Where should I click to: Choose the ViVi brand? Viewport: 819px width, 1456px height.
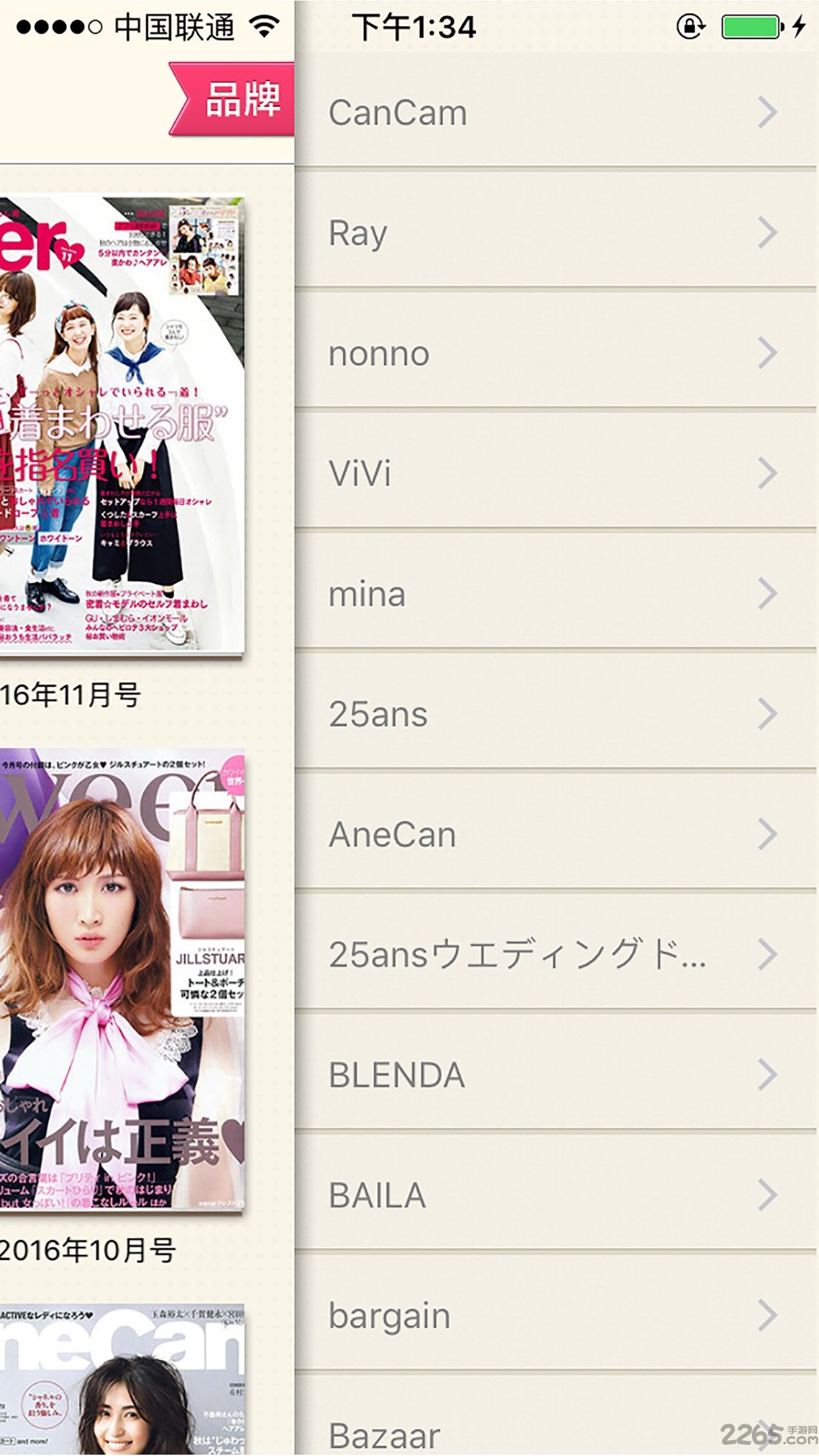(x=554, y=473)
